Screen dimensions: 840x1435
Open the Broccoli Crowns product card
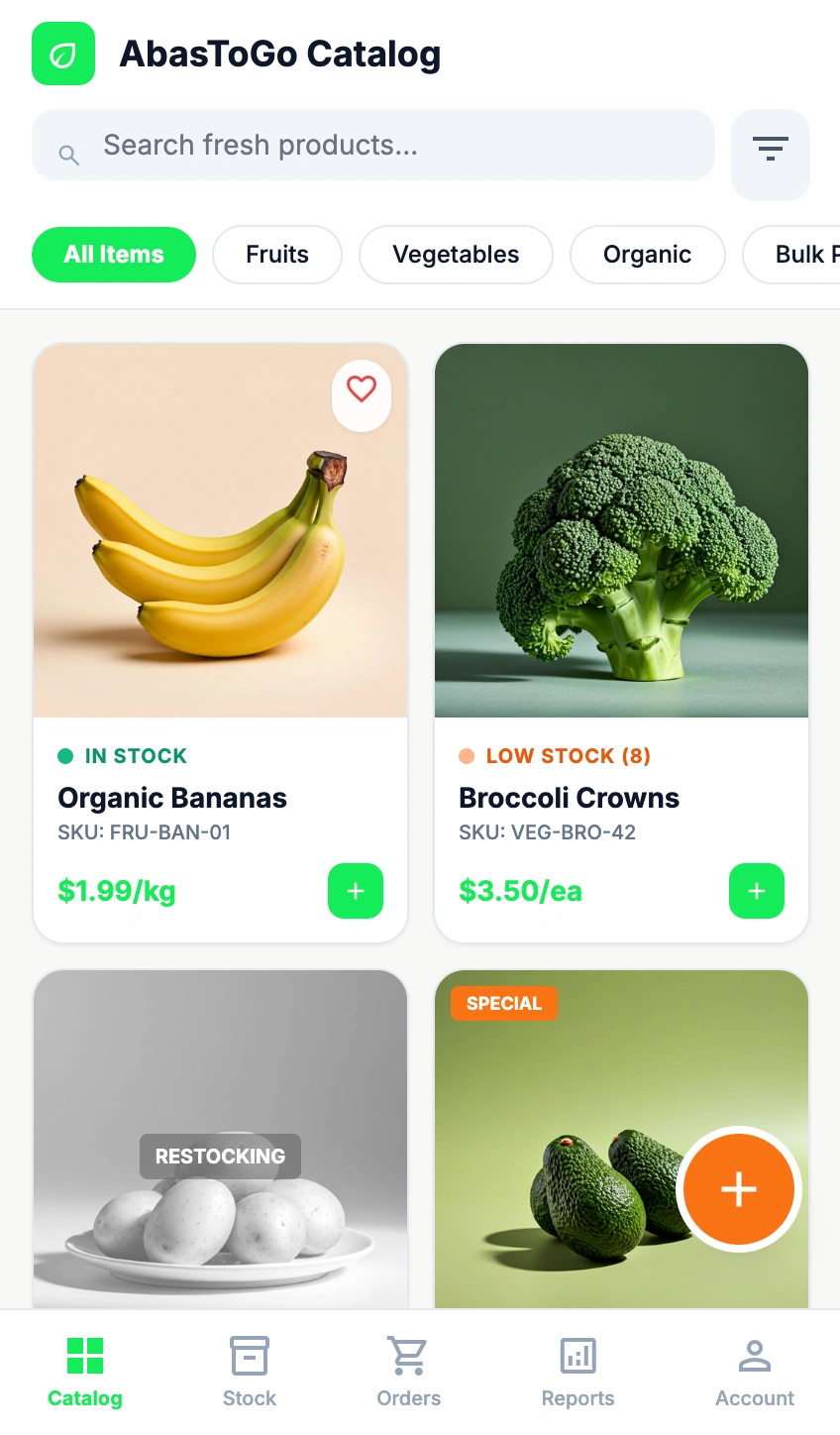click(x=621, y=555)
